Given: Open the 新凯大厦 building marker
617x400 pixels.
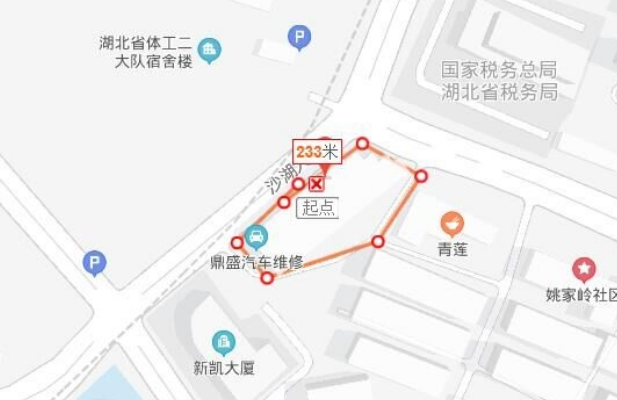Looking at the screenshot, I should click(x=224, y=343).
